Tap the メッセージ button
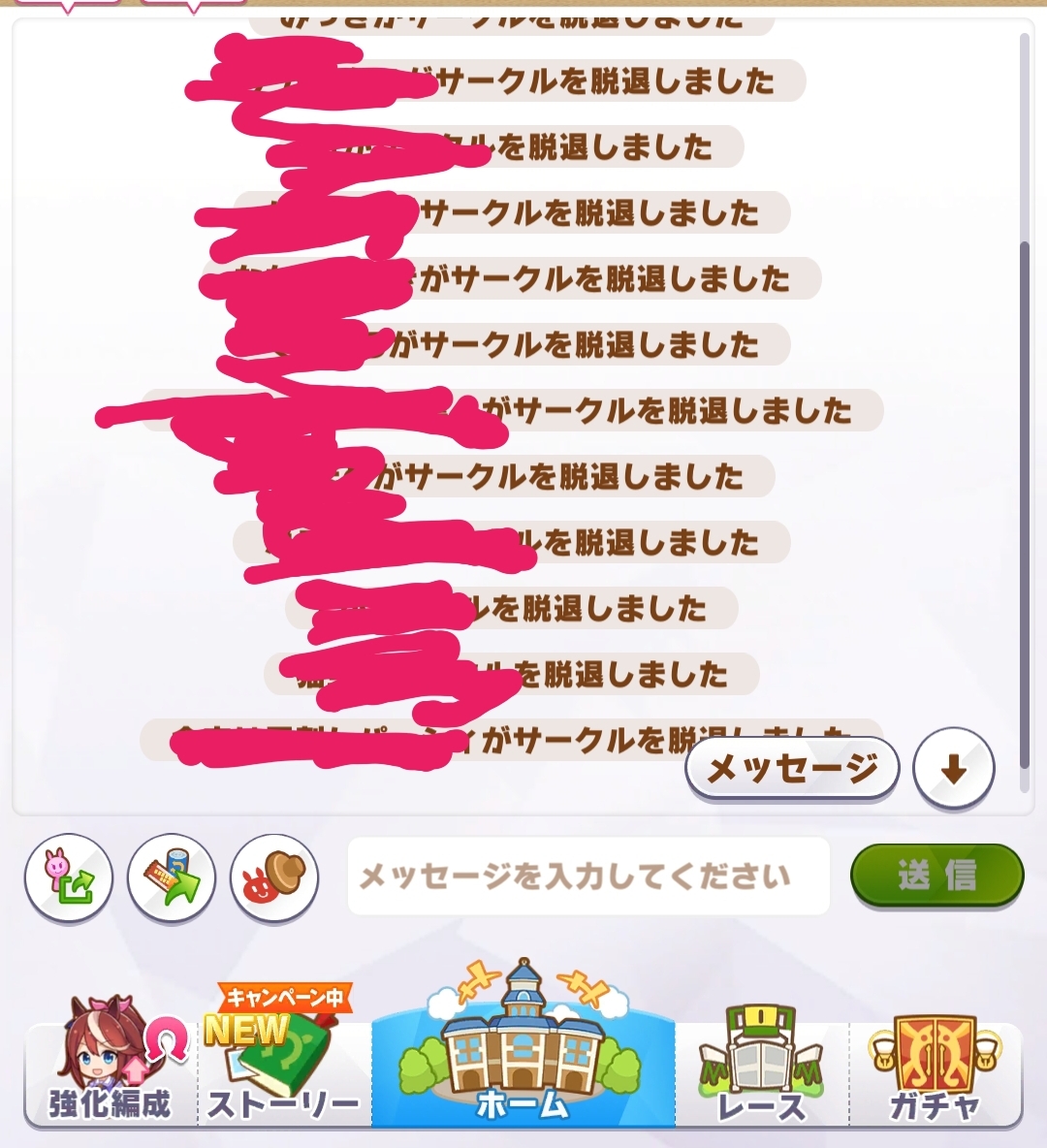The width and height of the screenshot is (1047, 1148). pos(792,768)
